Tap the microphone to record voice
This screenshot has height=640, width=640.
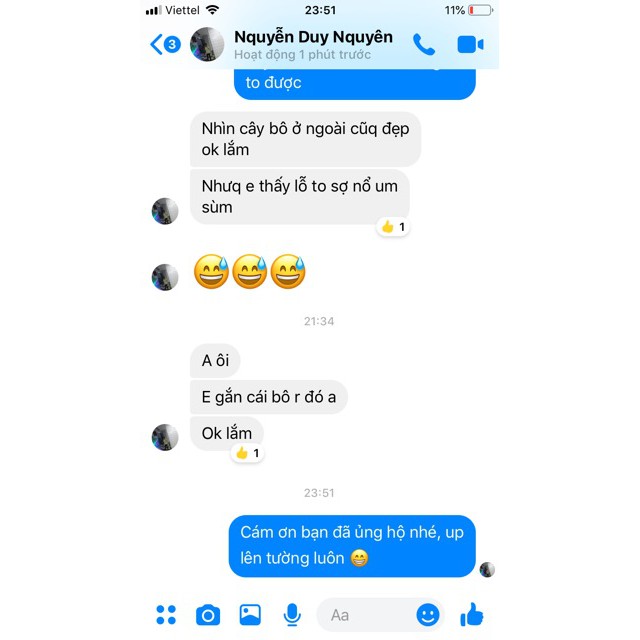click(x=292, y=615)
